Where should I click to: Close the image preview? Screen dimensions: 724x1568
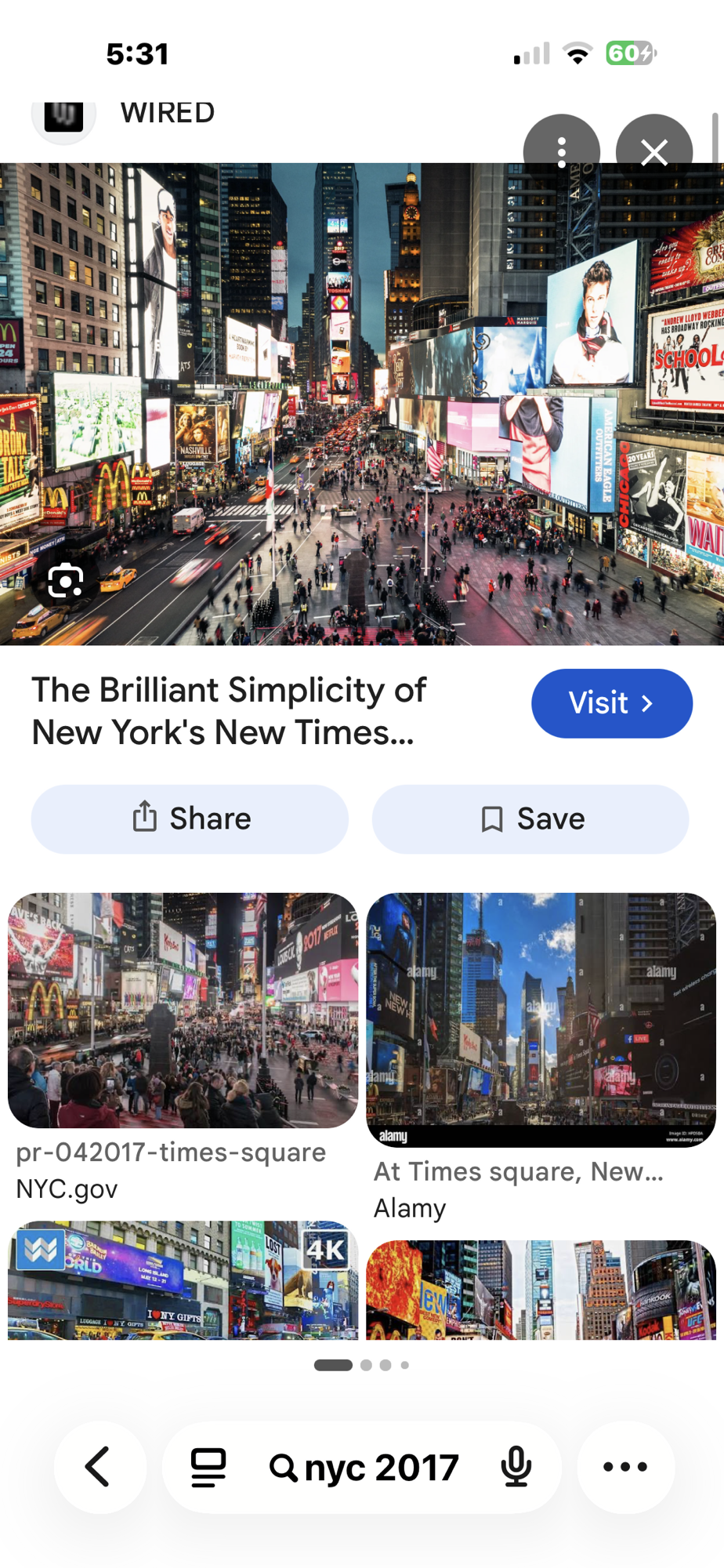tap(654, 152)
